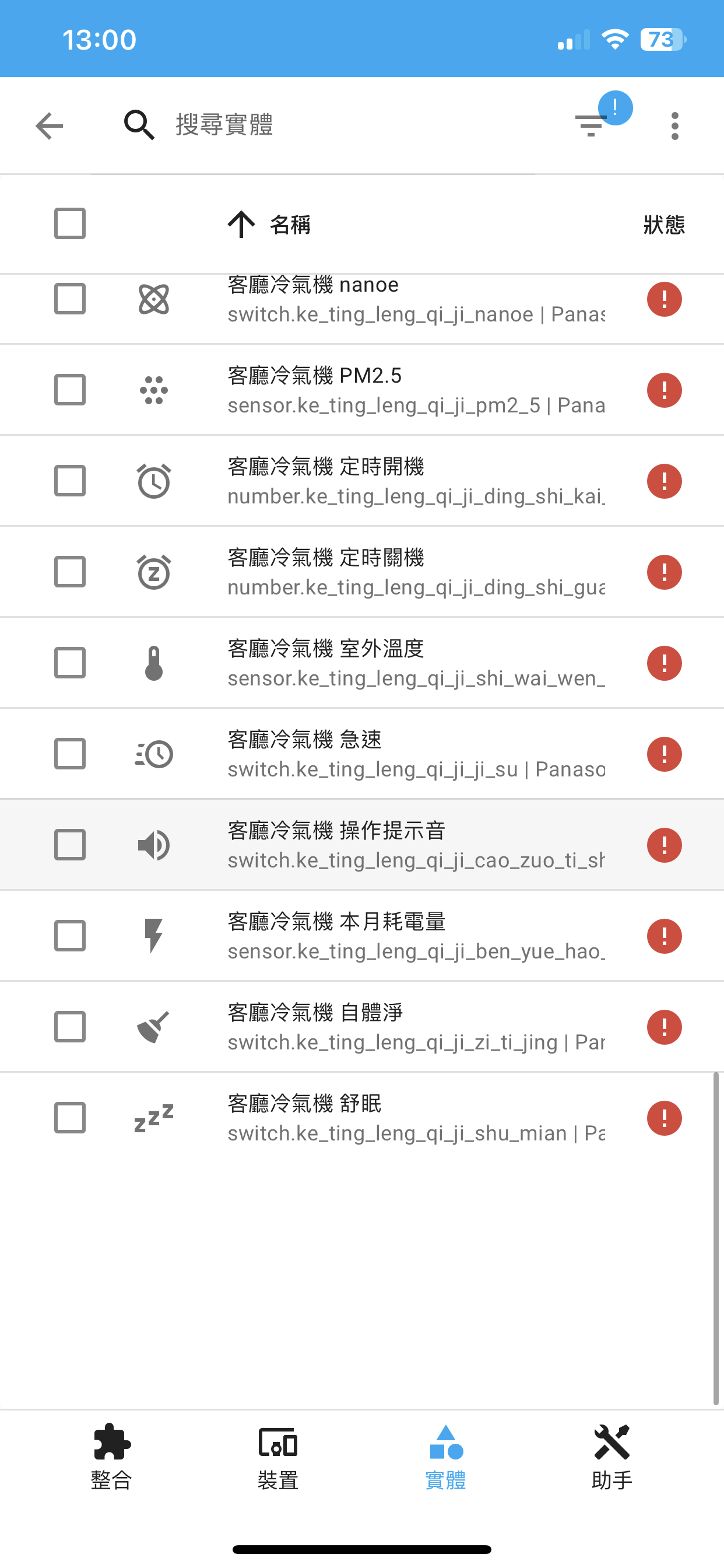Screen dimensions: 724x1568
Task: Click the 定時開機 timer clock icon
Action: (x=153, y=480)
